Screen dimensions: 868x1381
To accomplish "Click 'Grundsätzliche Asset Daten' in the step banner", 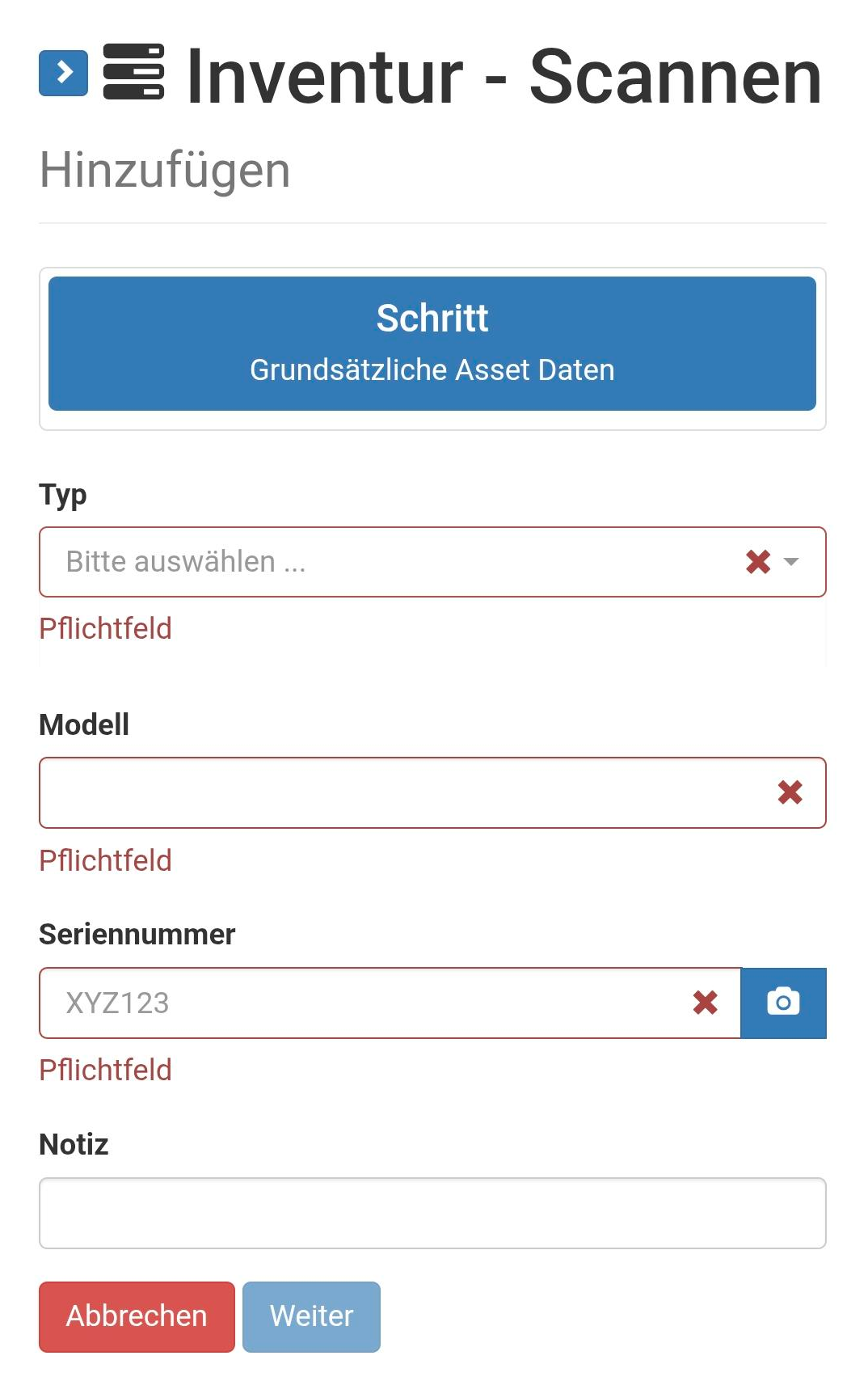I will click(433, 370).
